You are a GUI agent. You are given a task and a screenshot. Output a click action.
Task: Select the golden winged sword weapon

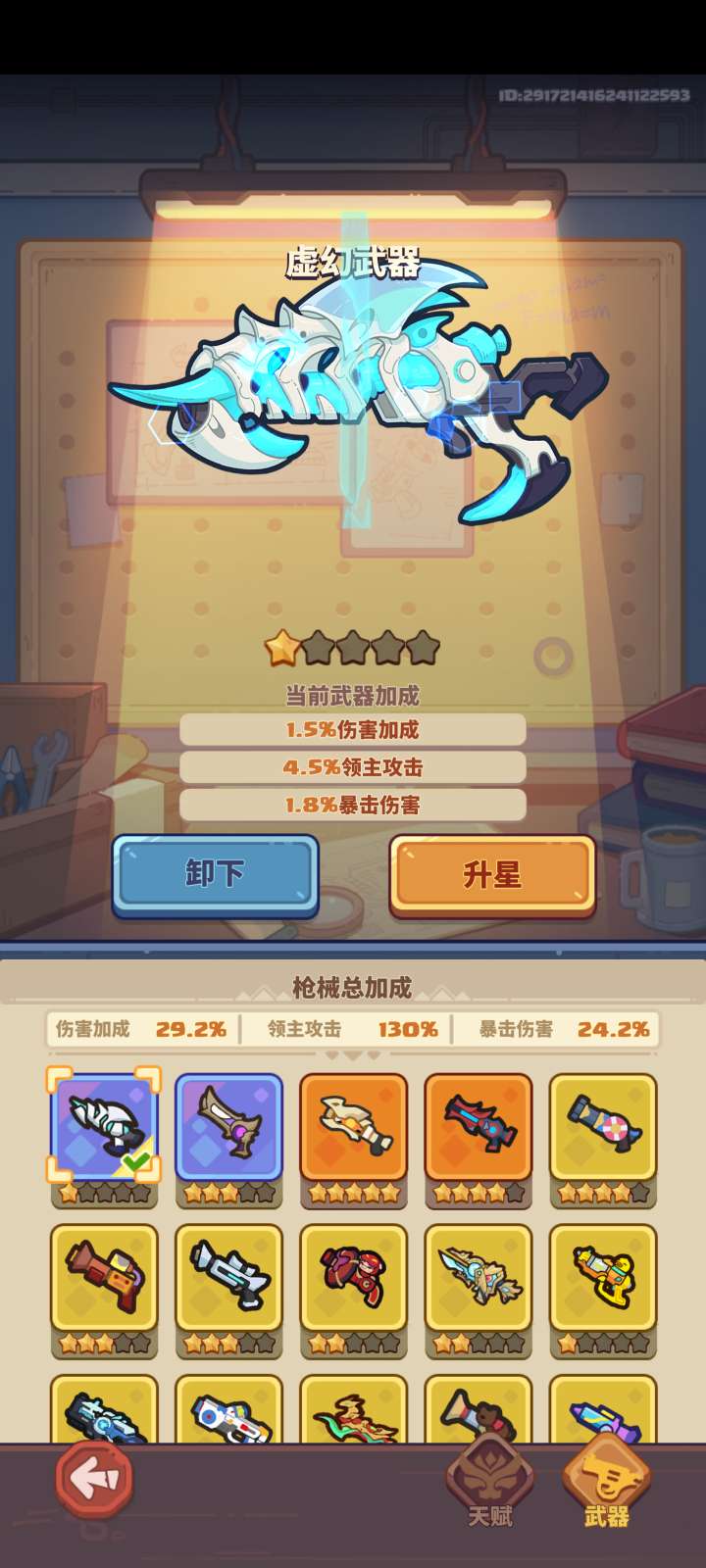tap(479, 1277)
